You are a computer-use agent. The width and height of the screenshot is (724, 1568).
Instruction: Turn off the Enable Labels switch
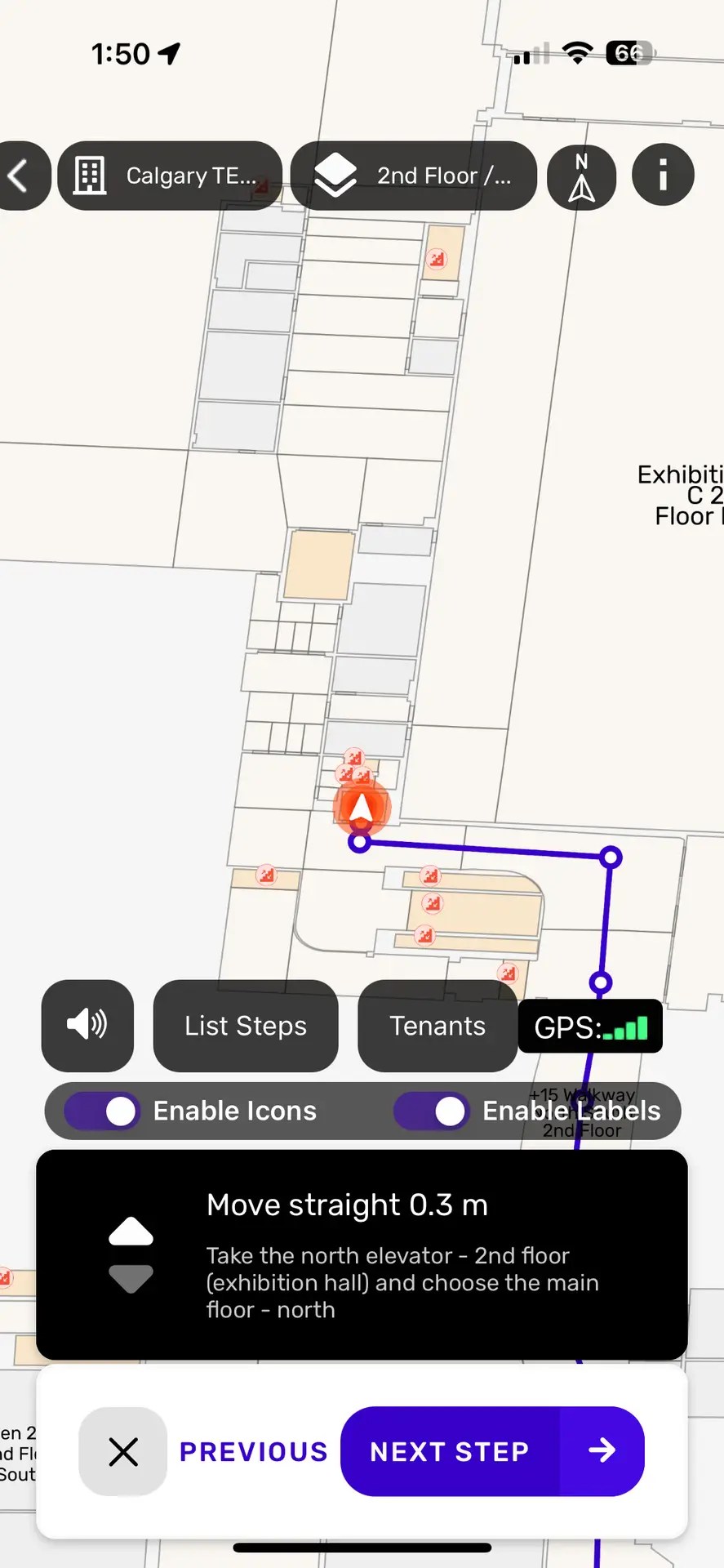[x=432, y=1111]
